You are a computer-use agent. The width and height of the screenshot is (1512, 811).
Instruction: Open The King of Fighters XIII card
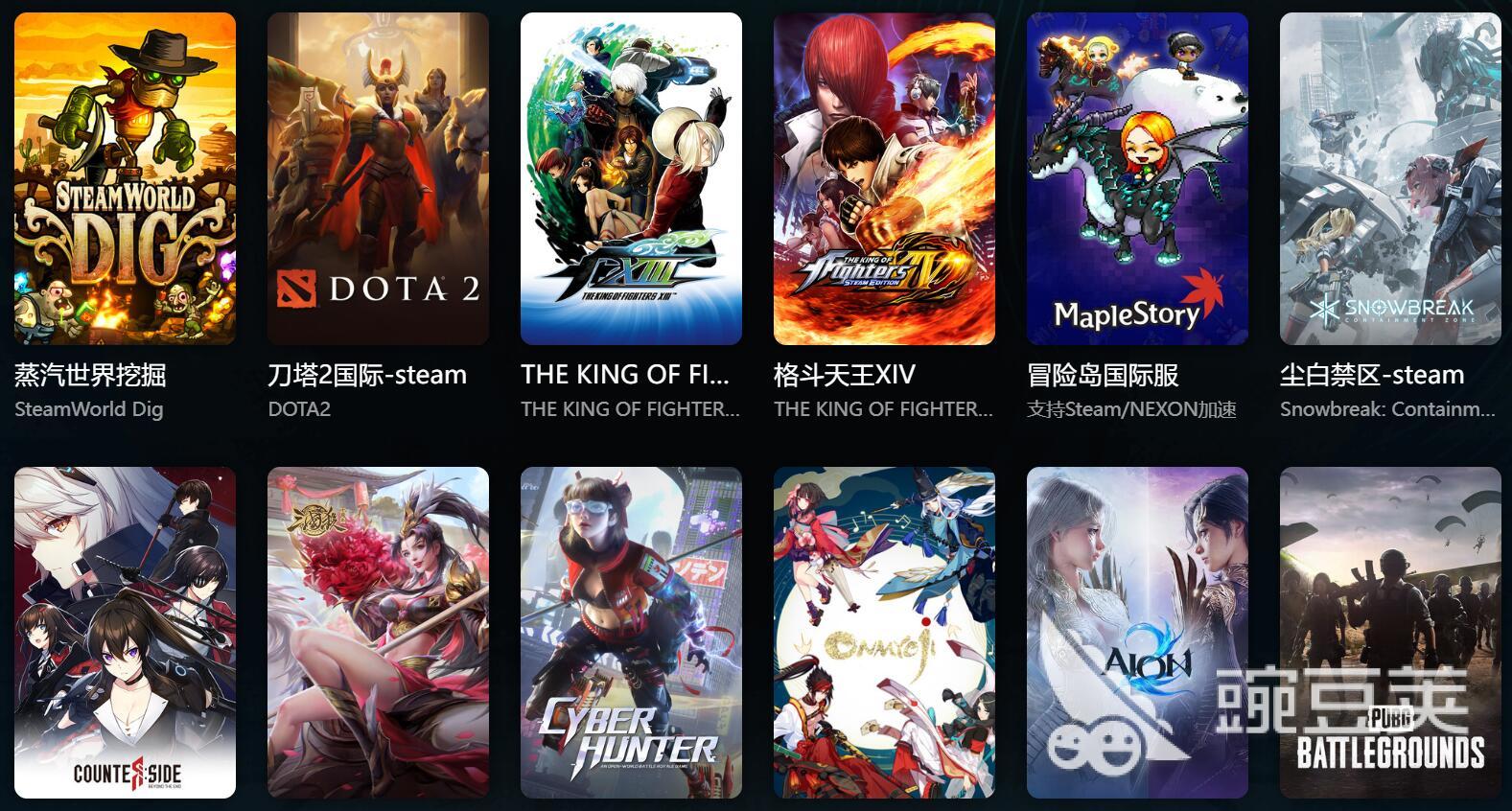pyautogui.click(x=631, y=178)
